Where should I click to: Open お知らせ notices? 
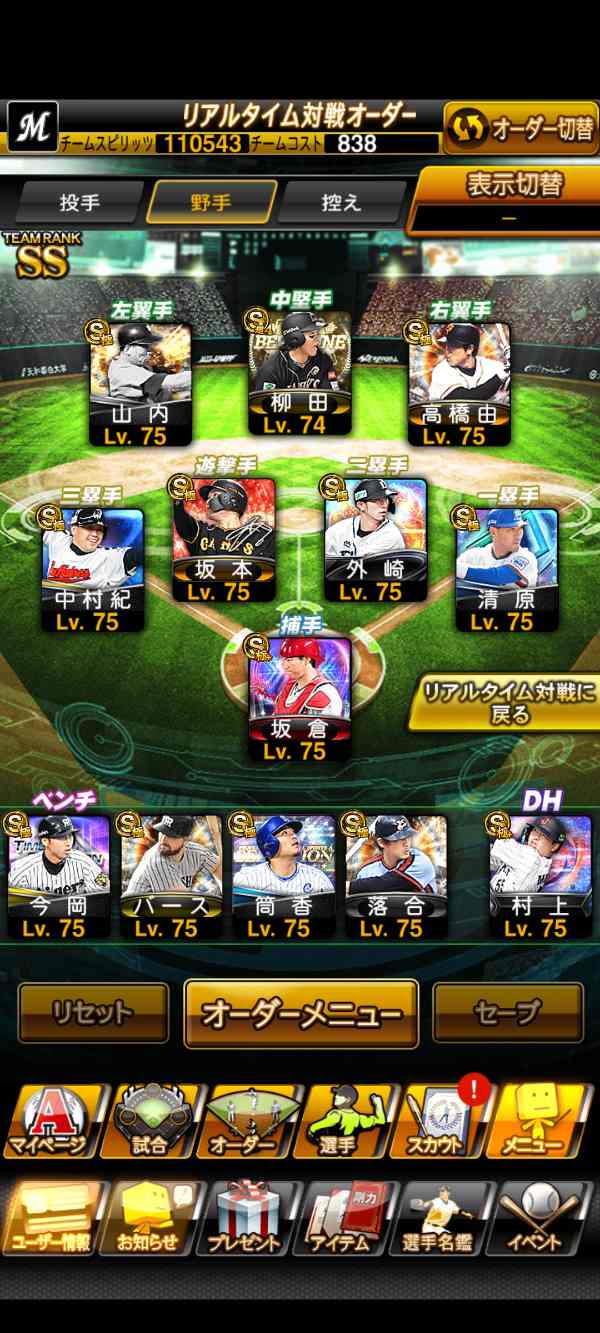point(150,1219)
